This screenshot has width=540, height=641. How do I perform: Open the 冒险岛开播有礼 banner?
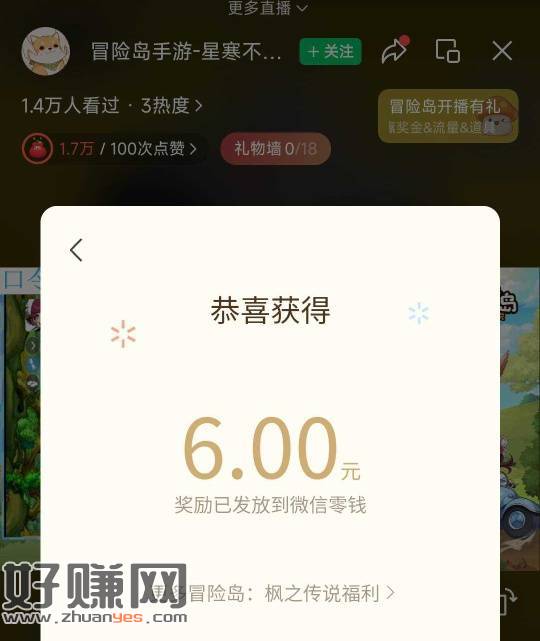tap(448, 116)
